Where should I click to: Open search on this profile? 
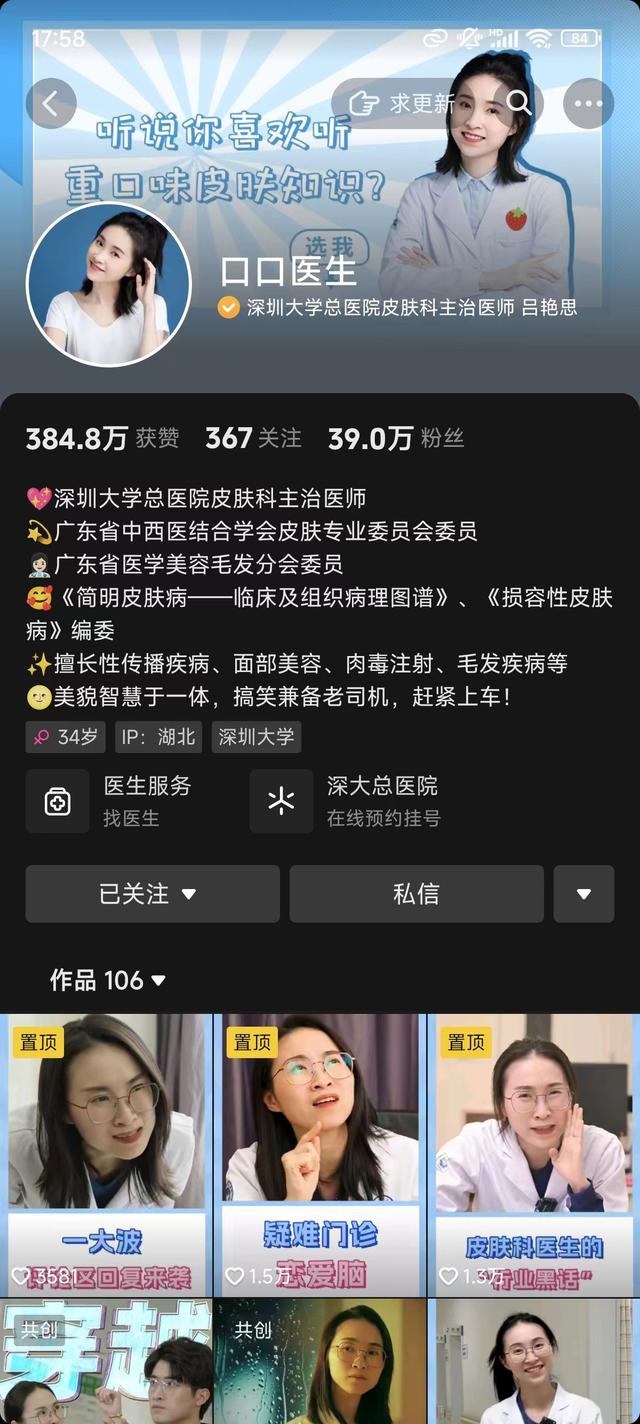[x=518, y=103]
